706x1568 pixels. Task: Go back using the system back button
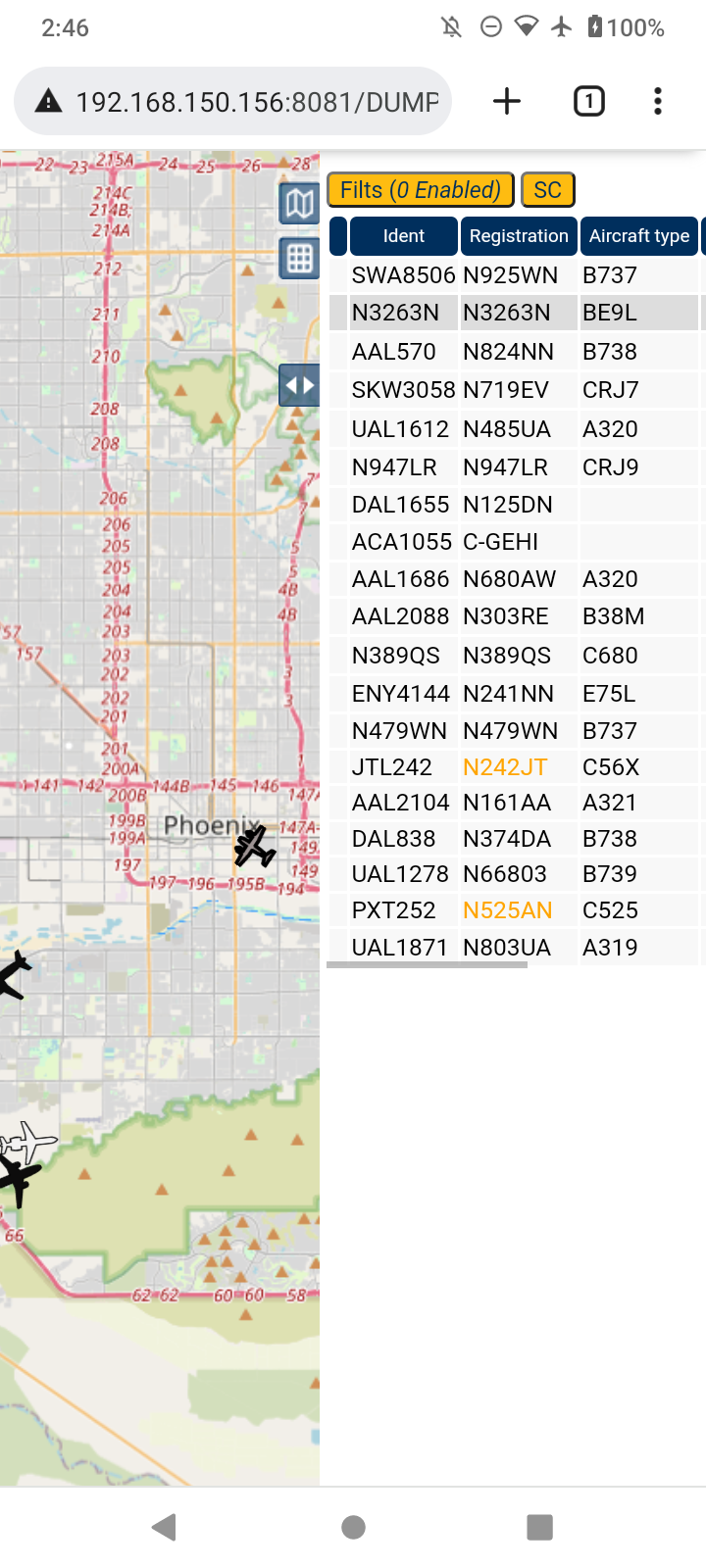point(165,1527)
